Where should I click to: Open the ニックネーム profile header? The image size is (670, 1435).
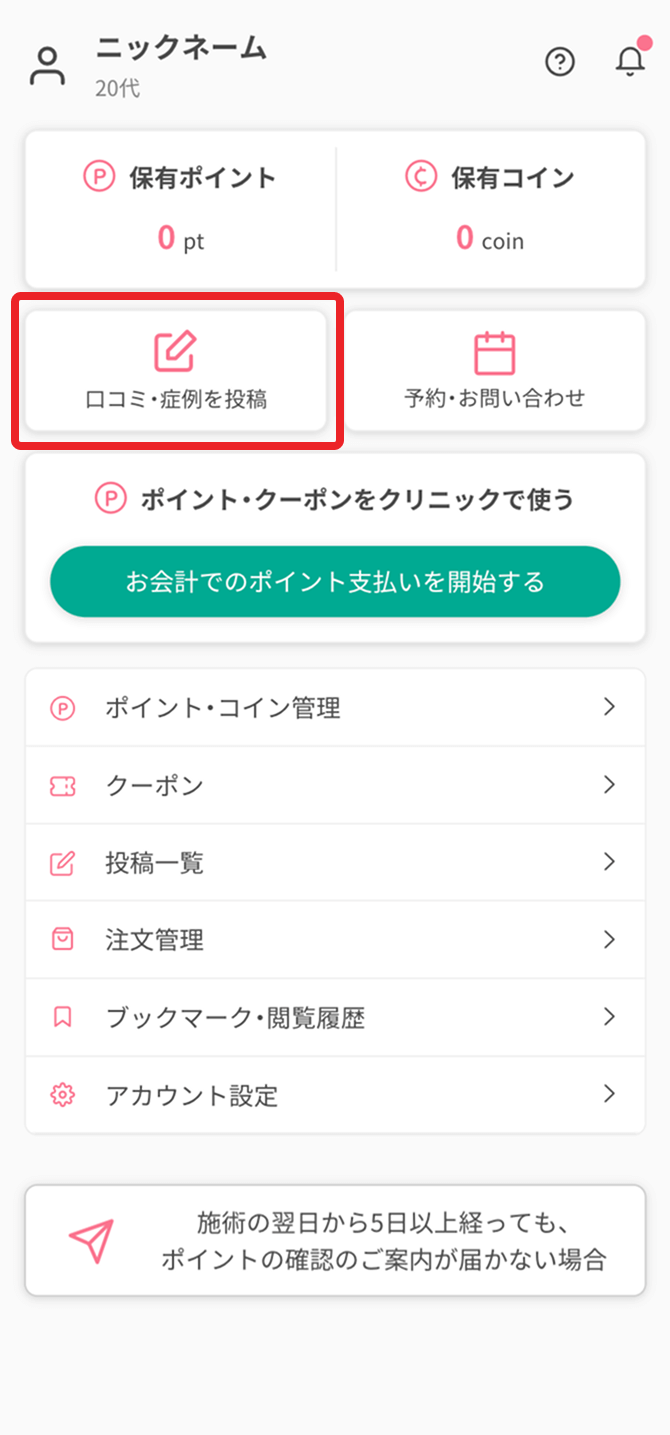pos(180,64)
